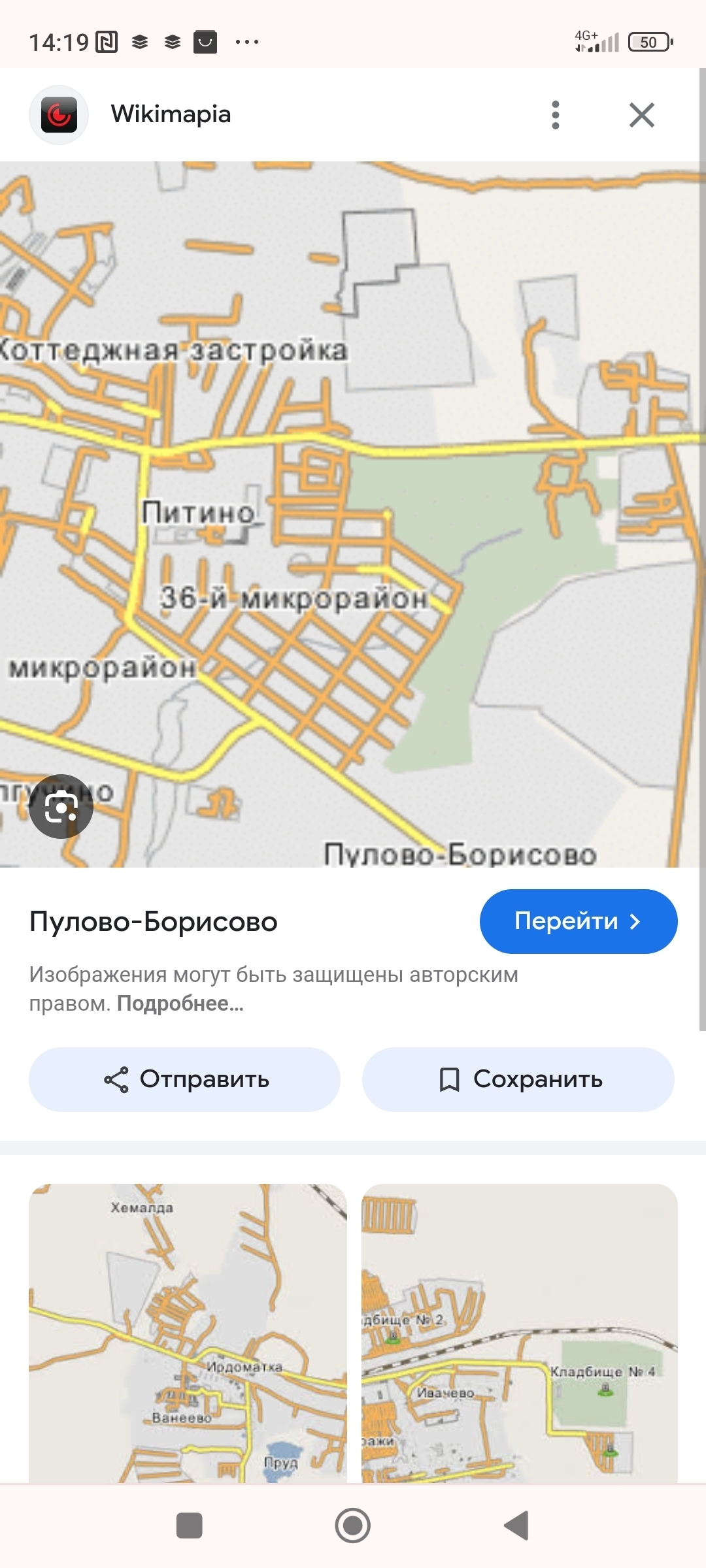Save the image with Сохранить
Image resolution: width=706 pixels, height=1568 pixels.
click(518, 1079)
